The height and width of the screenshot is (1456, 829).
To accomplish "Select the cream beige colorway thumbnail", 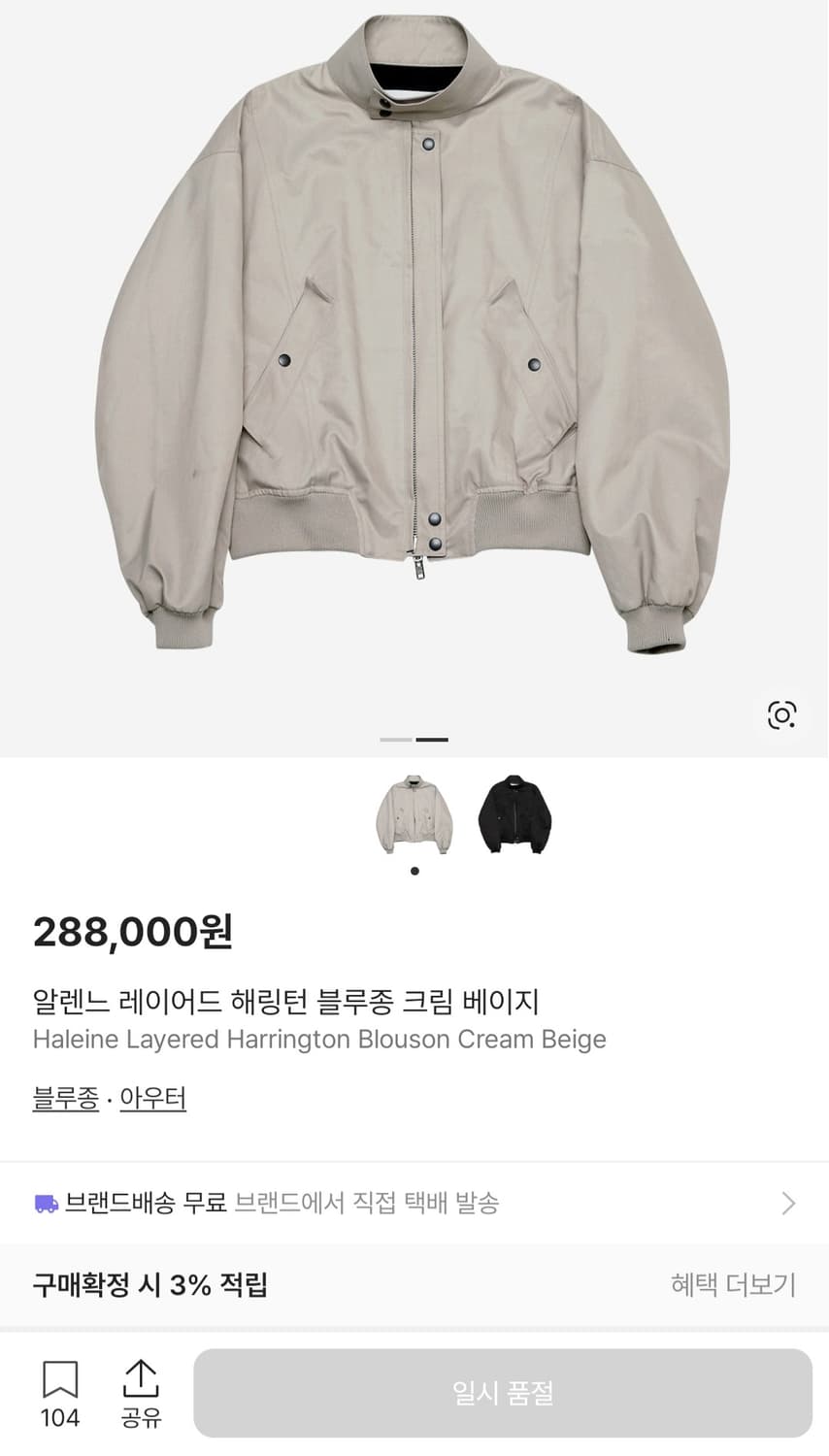I will [414, 817].
